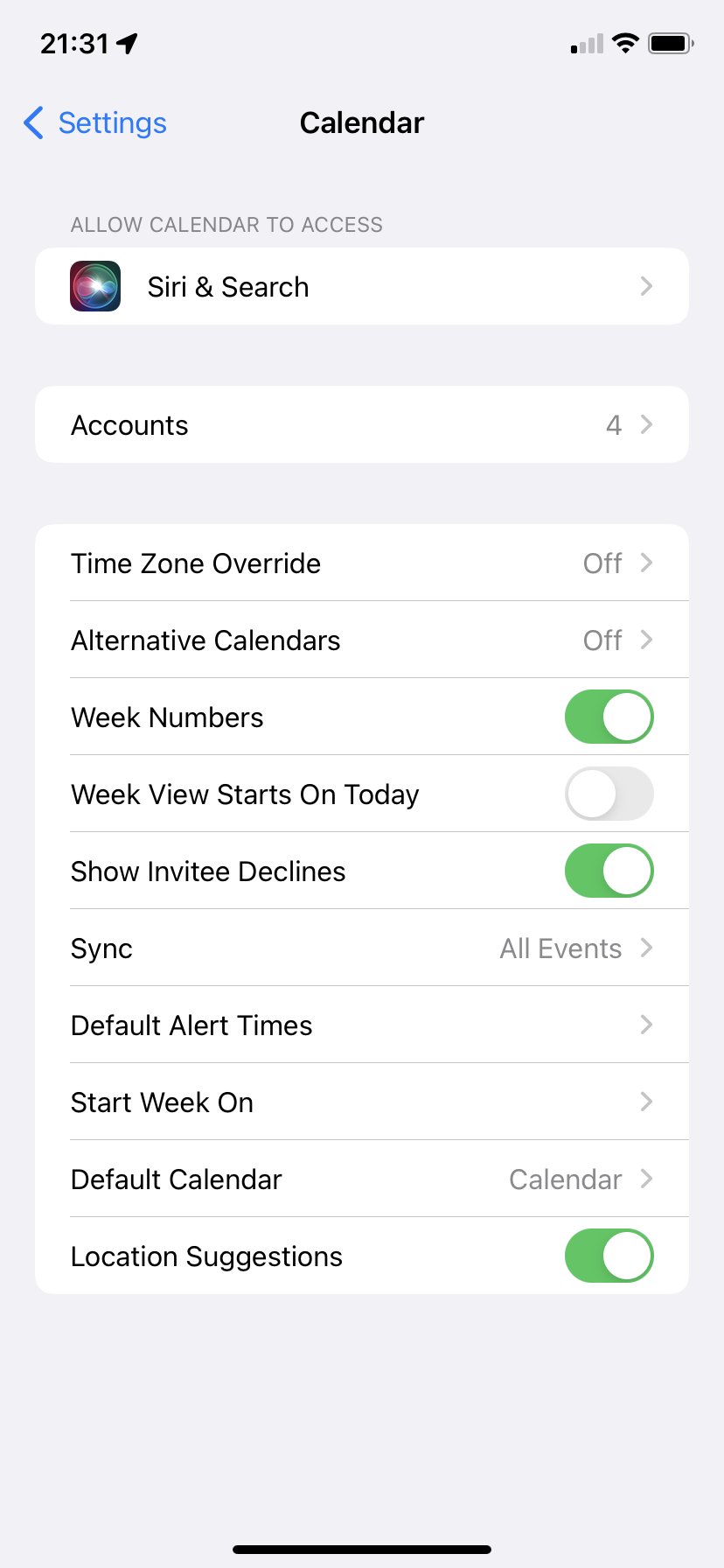Disable Show Invitee Declines

point(609,871)
